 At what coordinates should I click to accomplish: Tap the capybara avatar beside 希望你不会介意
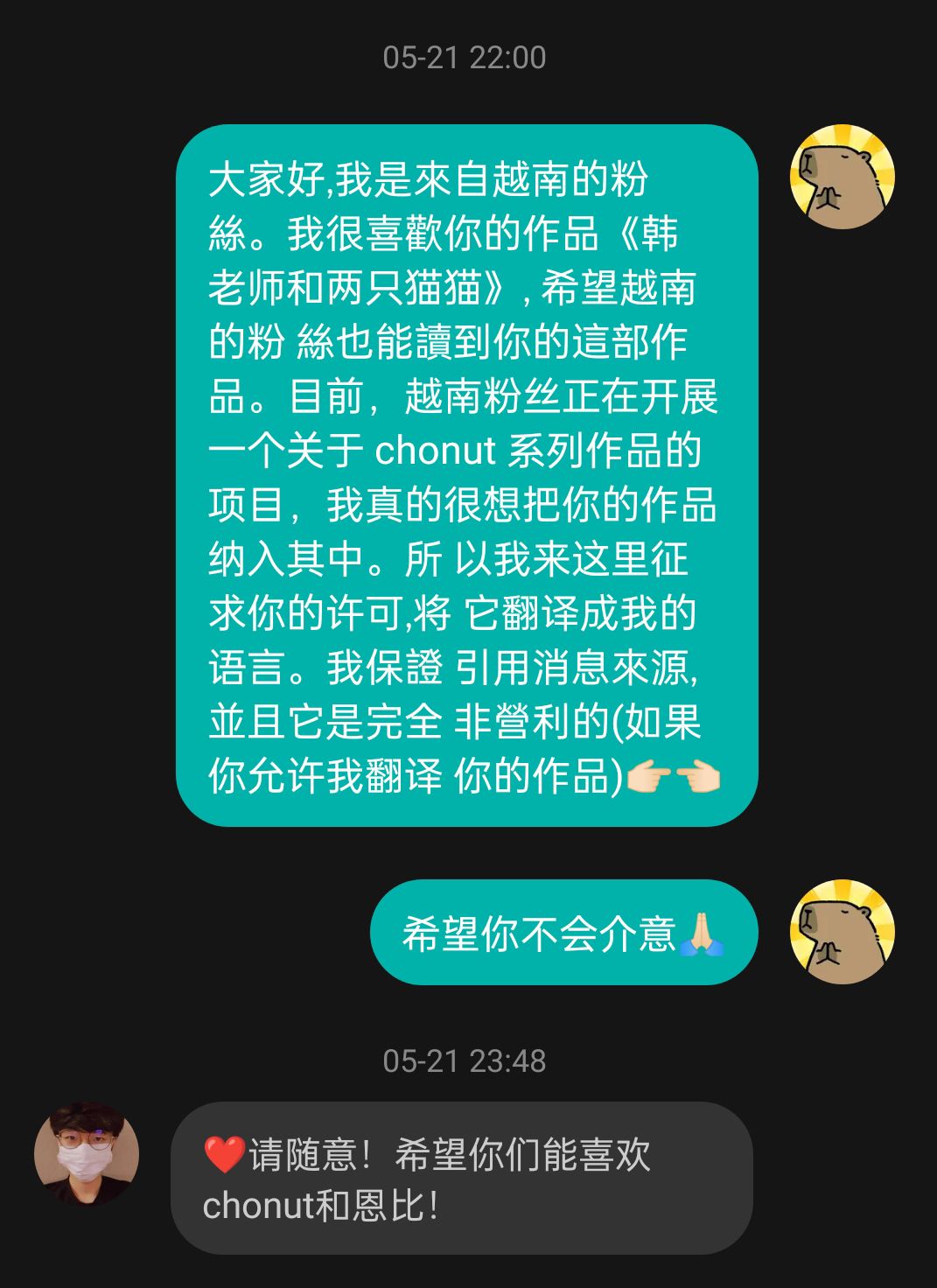[842, 932]
